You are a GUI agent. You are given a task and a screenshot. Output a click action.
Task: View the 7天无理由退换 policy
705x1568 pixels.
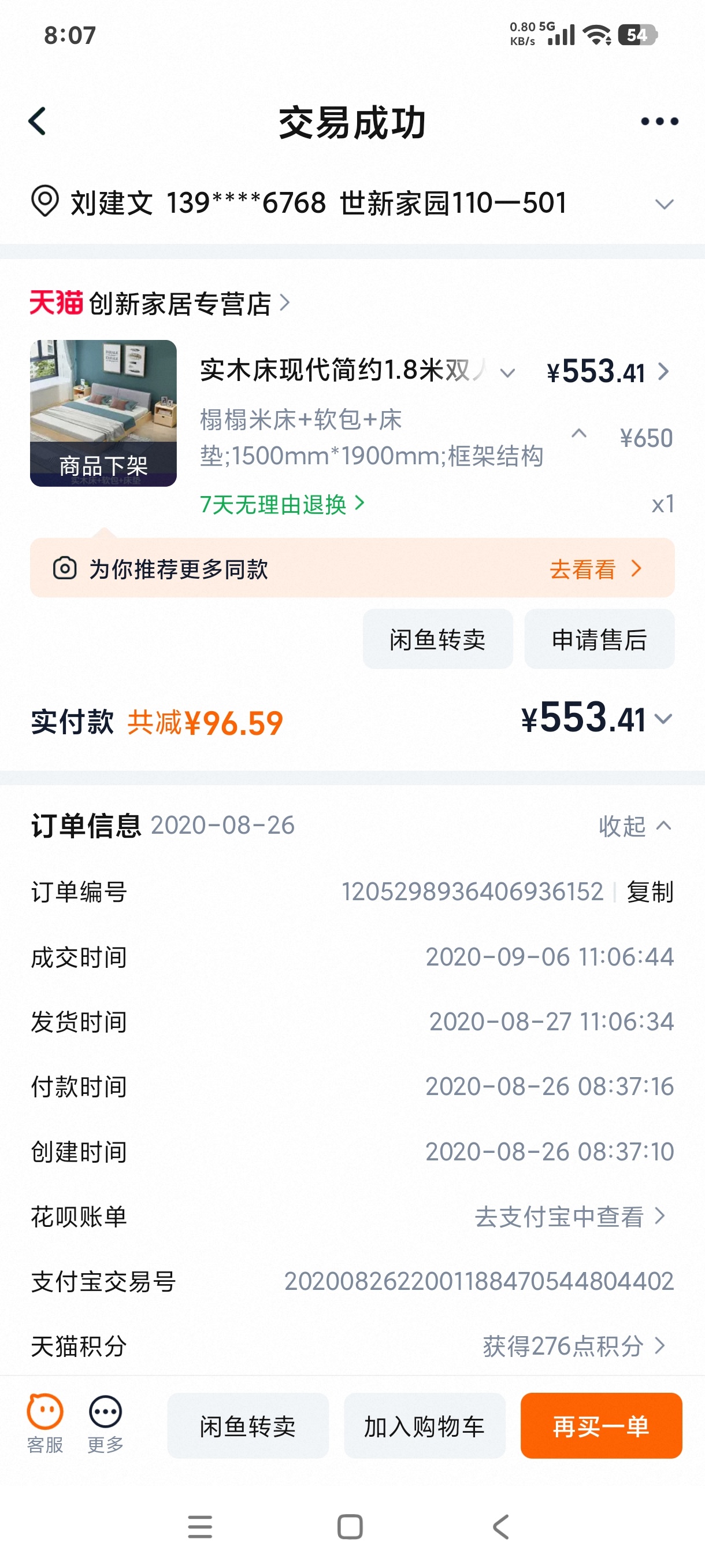coord(282,504)
